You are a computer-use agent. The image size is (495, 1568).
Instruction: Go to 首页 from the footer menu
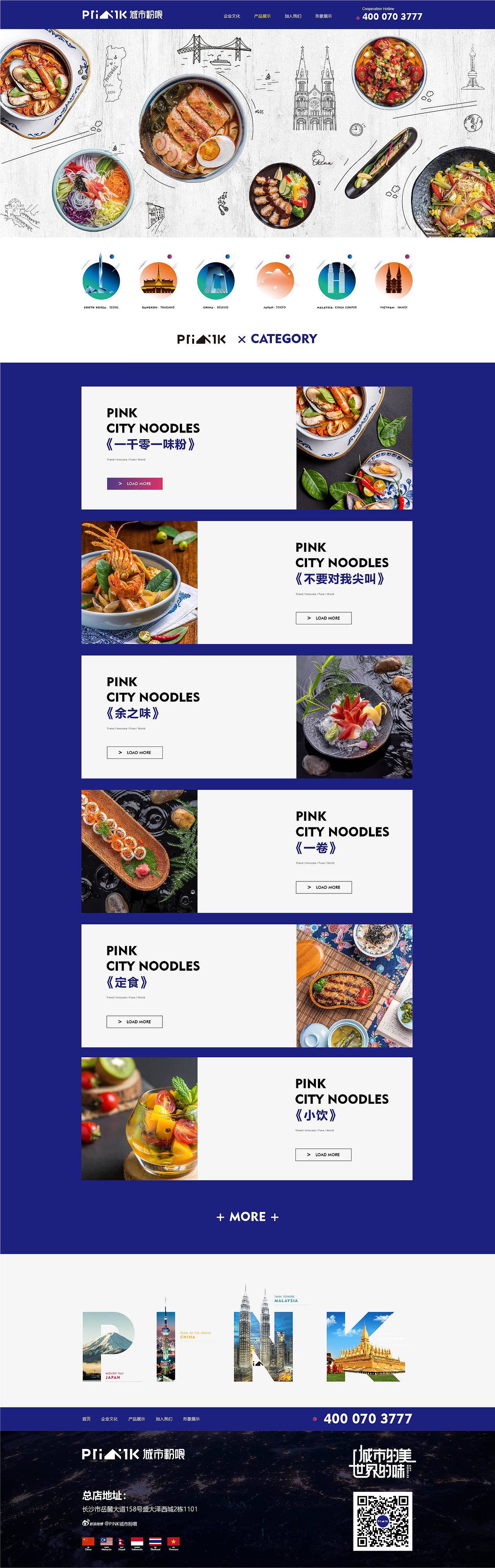click(87, 1419)
